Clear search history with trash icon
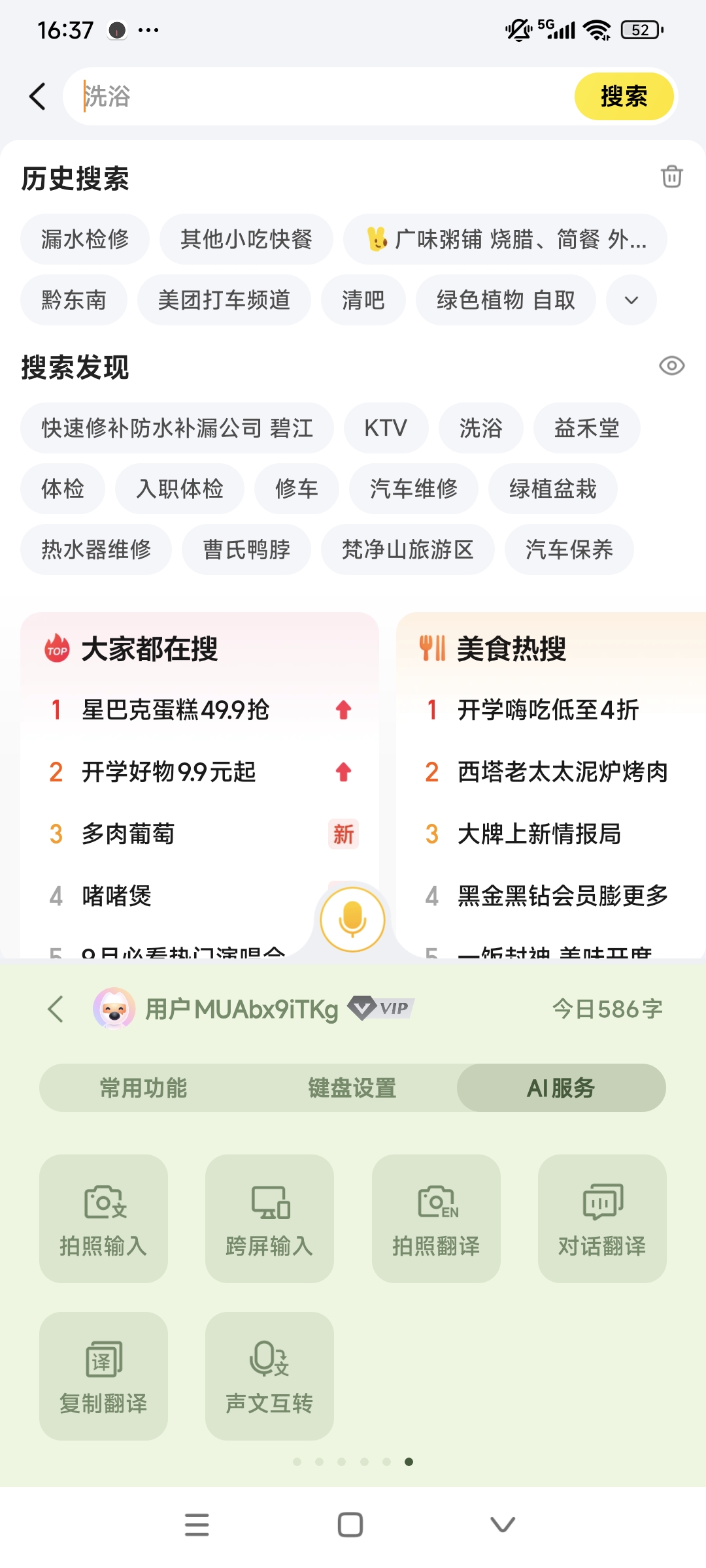 point(671,176)
